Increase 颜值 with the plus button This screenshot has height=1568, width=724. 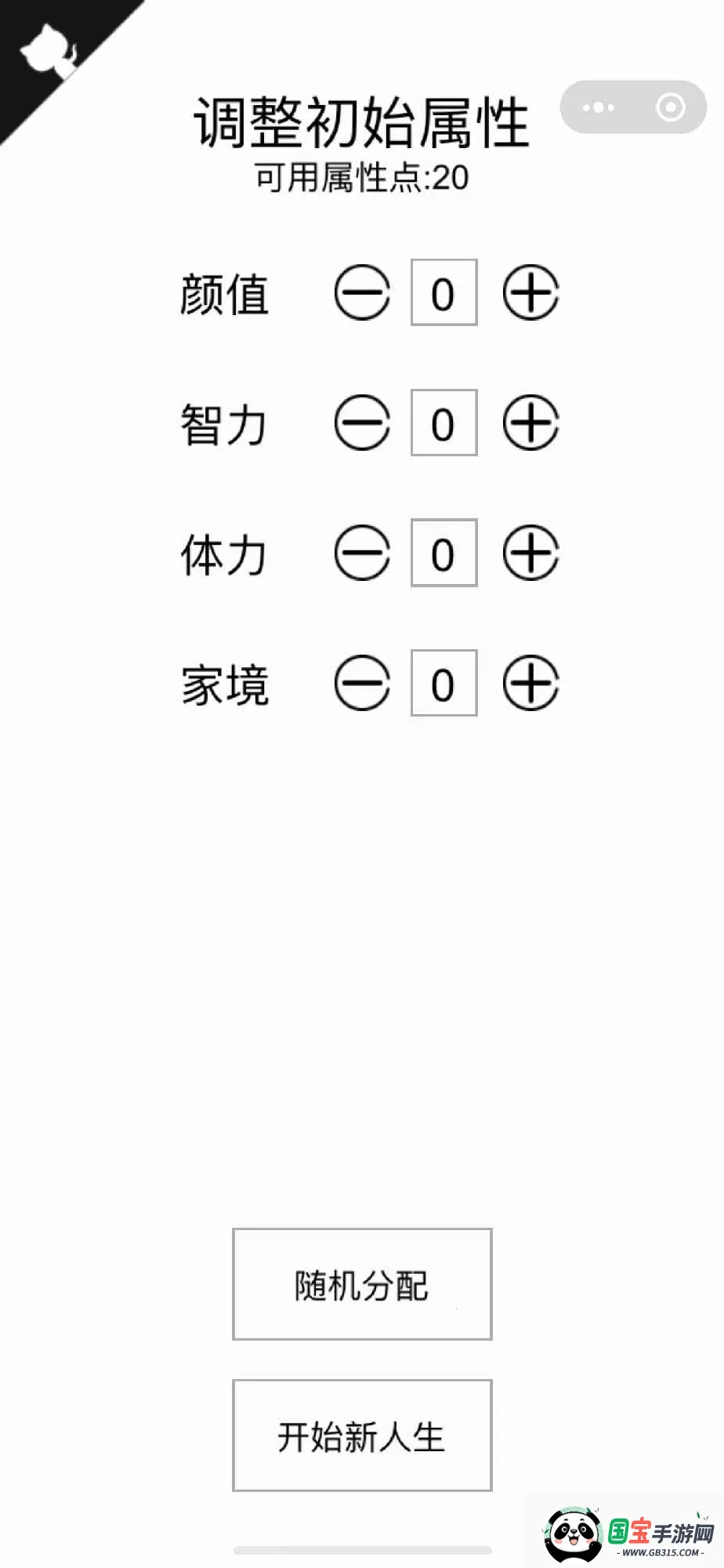coord(530,292)
